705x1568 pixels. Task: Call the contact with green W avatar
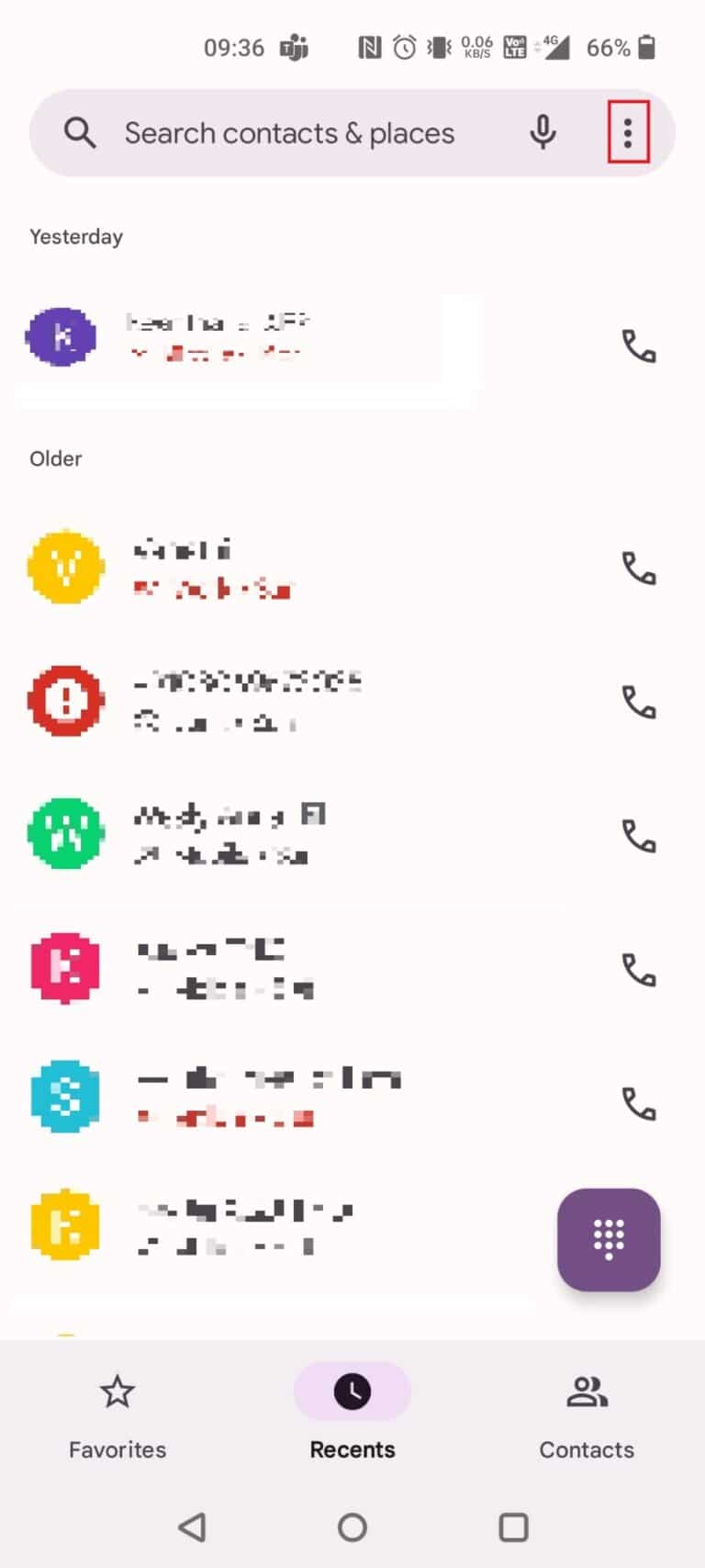(639, 835)
